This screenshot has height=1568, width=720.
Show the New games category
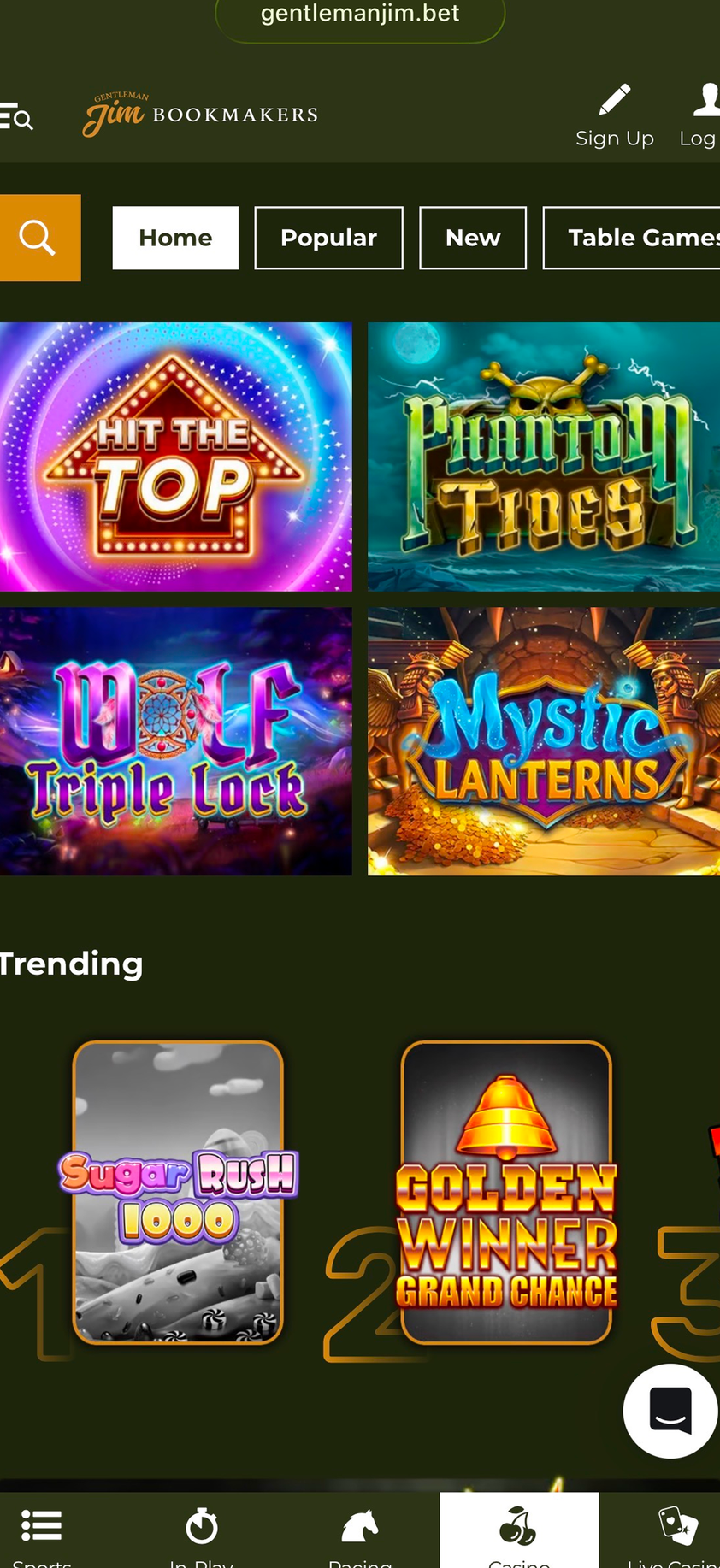pyautogui.click(x=472, y=238)
